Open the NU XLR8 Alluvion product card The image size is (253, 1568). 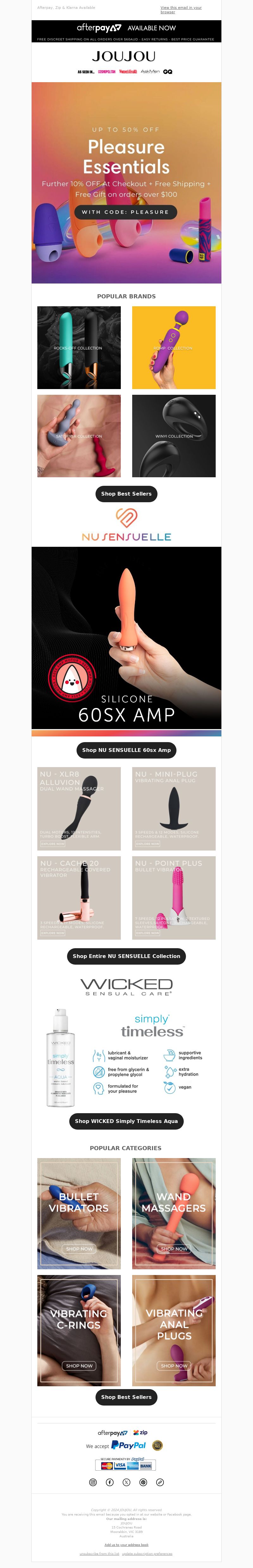tap(79, 808)
